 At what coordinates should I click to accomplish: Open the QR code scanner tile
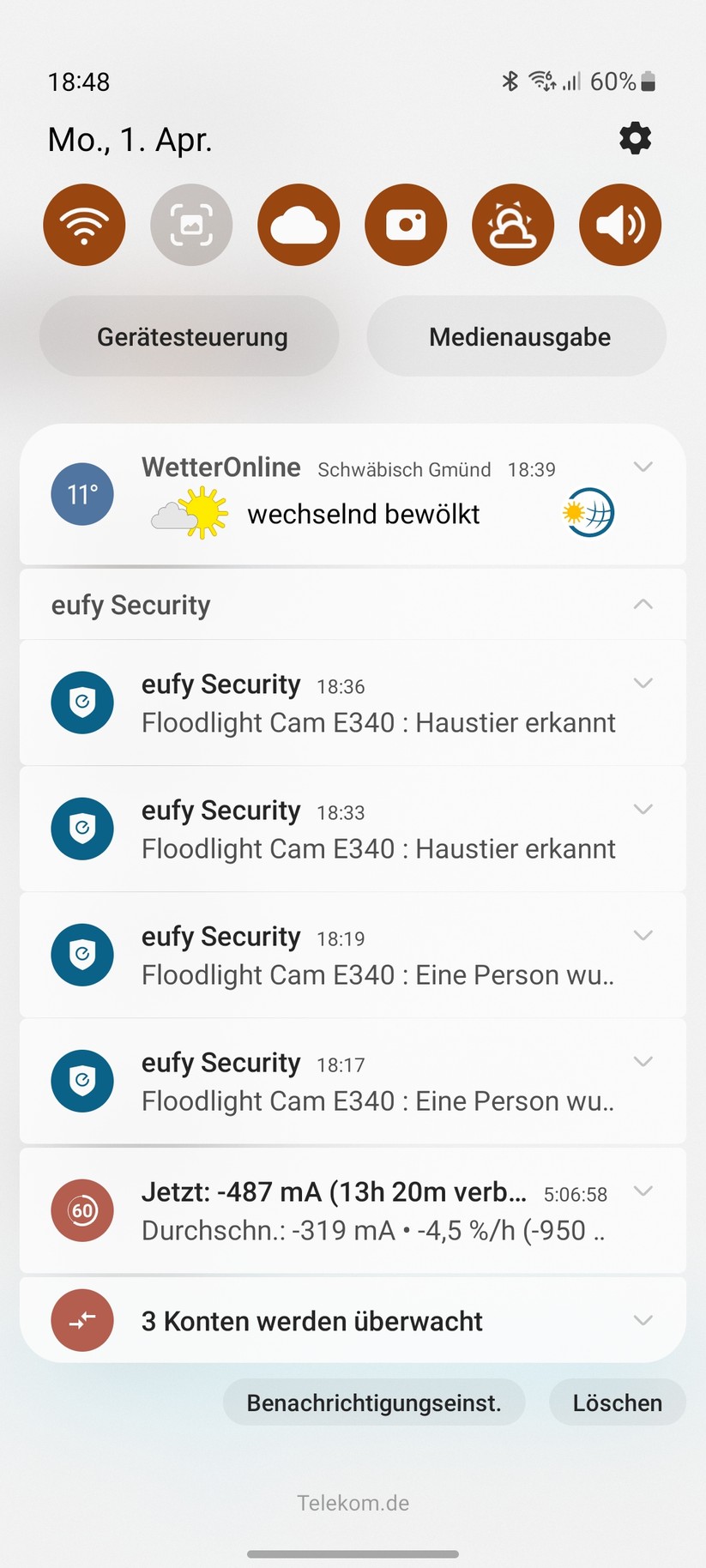tap(190, 224)
